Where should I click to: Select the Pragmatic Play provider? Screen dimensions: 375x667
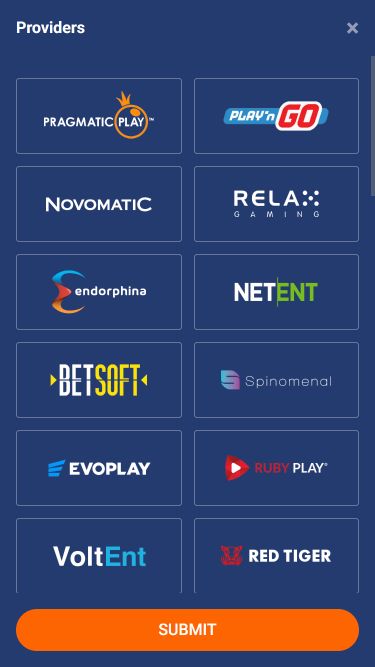pyautogui.click(x=99, y=116)
